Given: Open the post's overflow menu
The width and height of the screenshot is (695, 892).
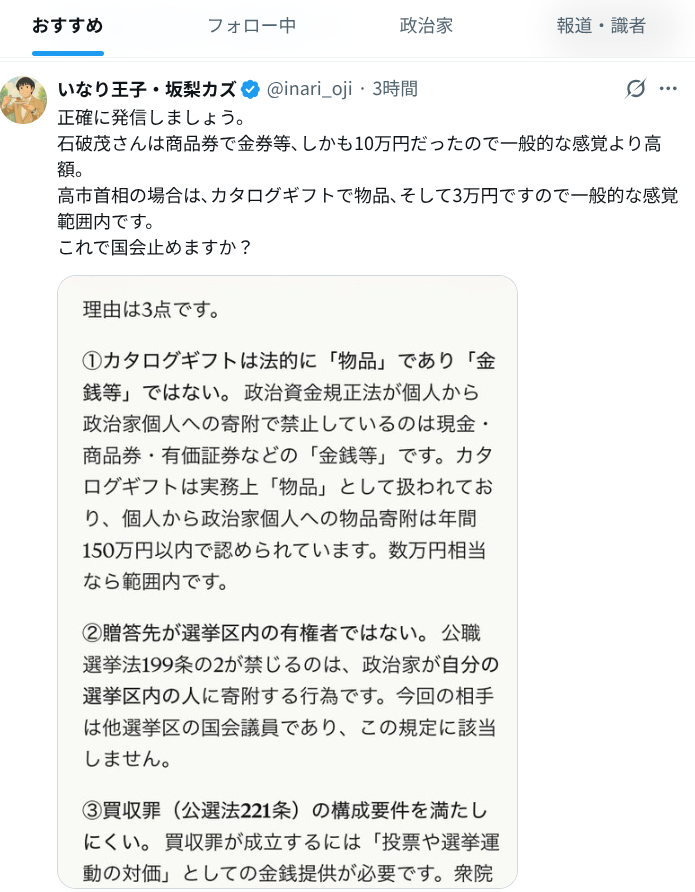Looking at the screenshot, I should tap(668, 89).
